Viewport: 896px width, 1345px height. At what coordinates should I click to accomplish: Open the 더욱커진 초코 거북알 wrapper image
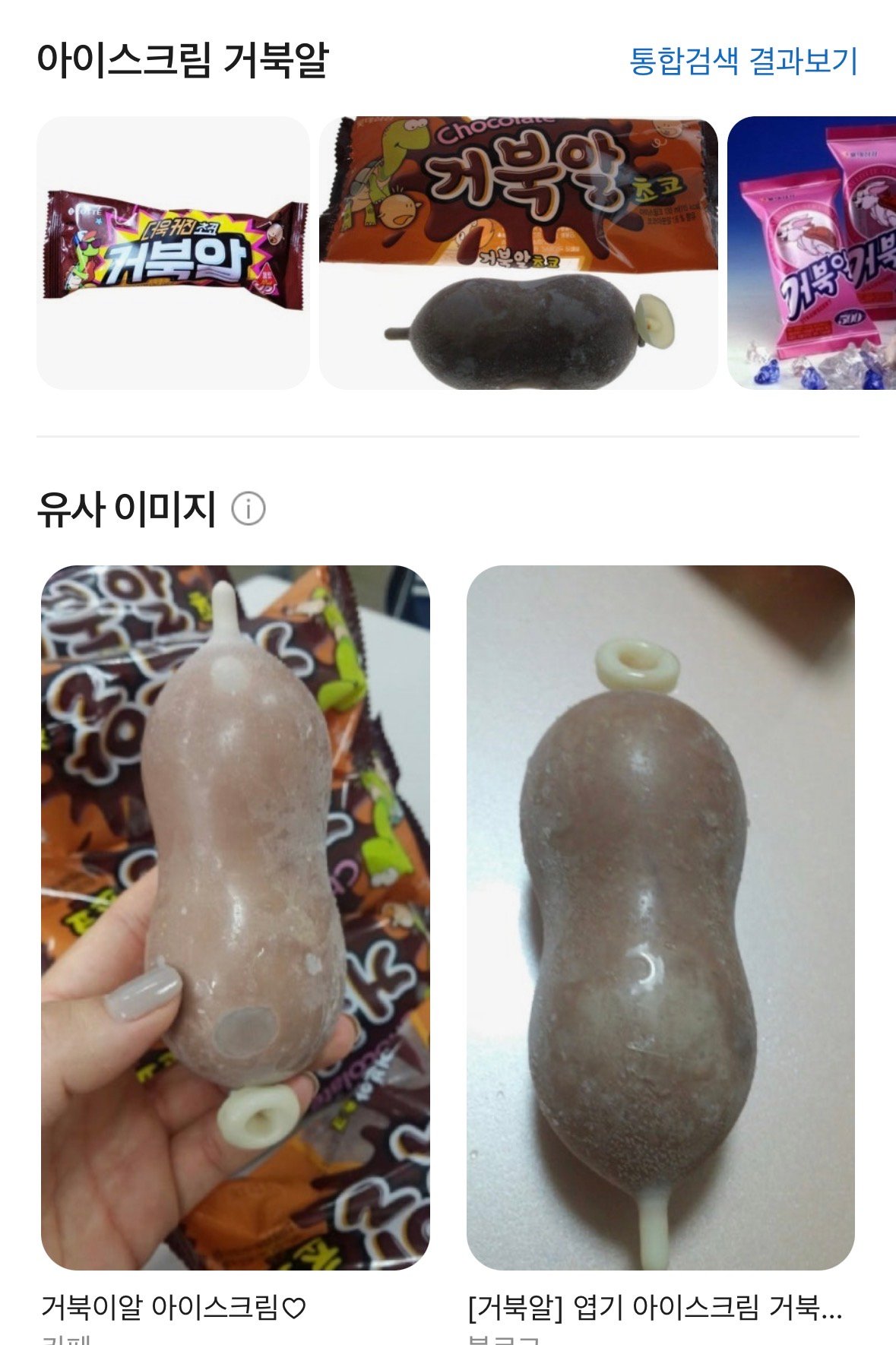173,253
